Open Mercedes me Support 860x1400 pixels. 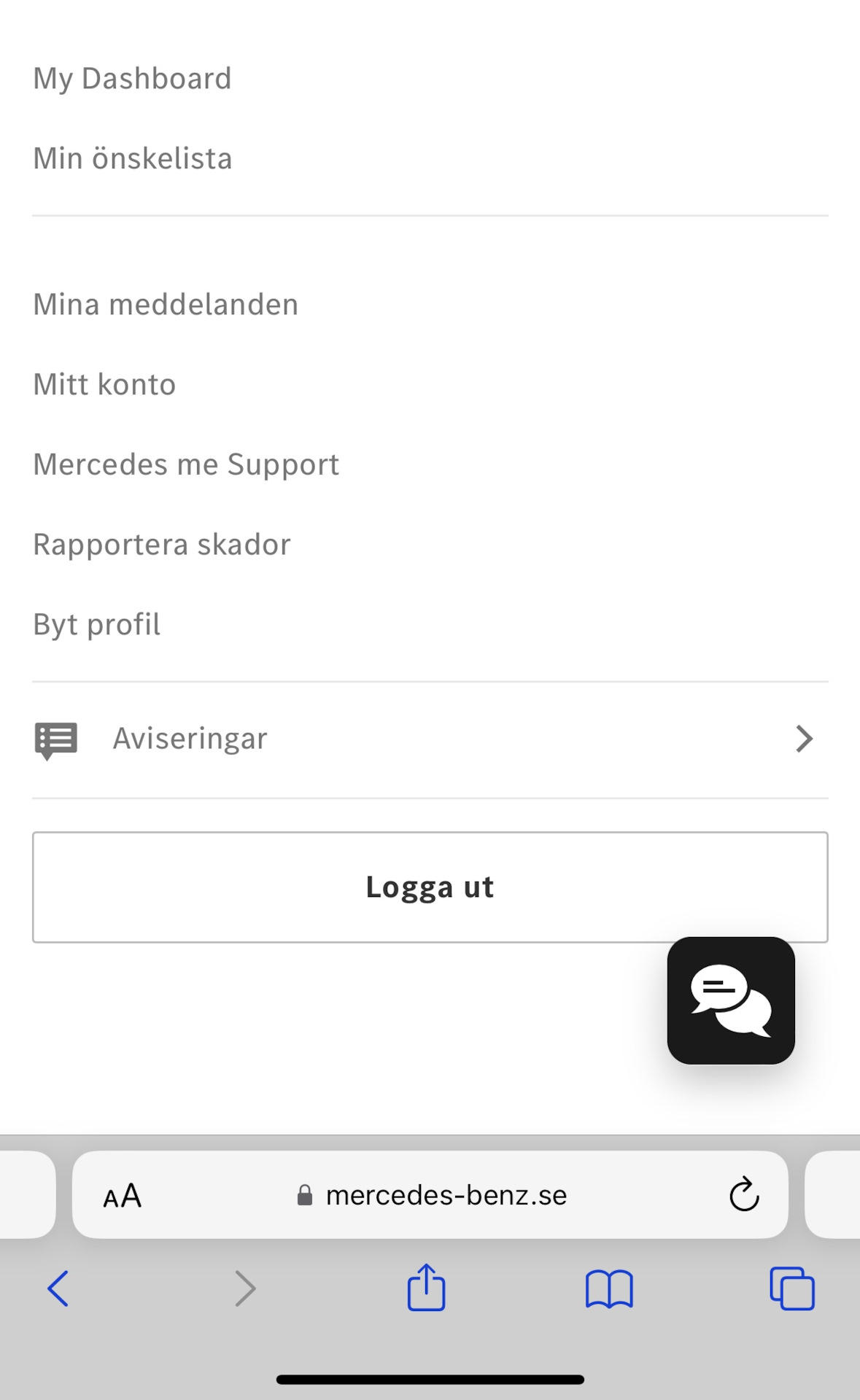point(186,464)
